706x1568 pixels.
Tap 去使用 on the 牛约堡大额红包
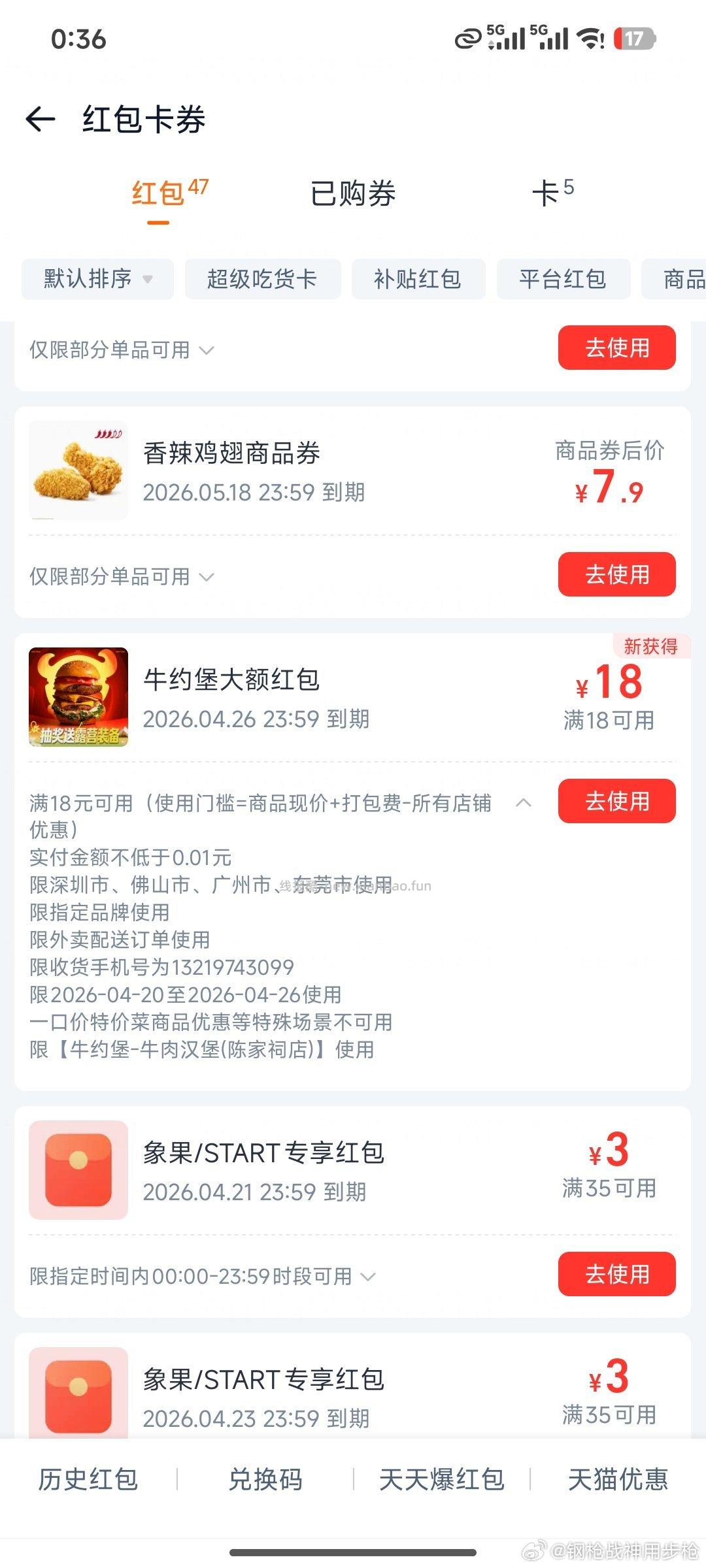point(616,801)
